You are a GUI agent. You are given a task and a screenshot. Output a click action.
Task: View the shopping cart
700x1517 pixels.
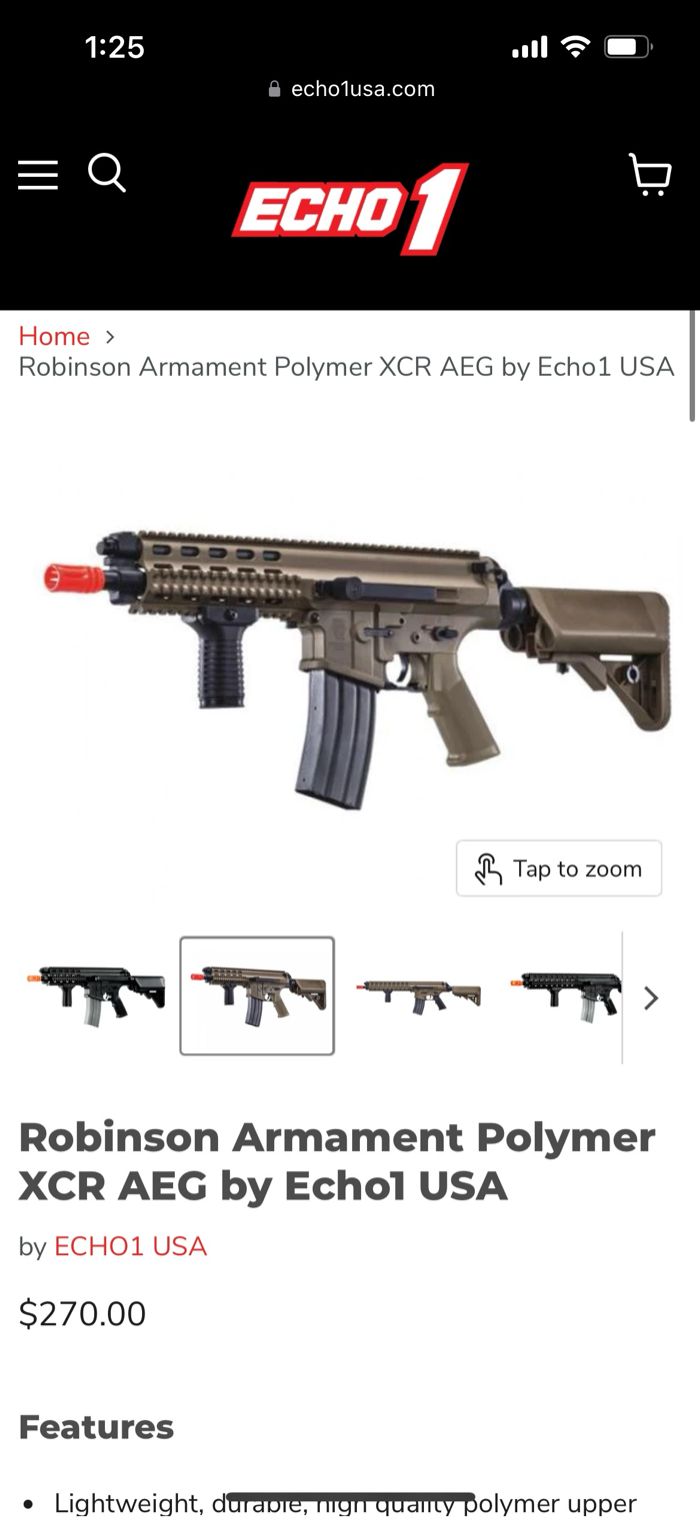click(x=650, y=175)
